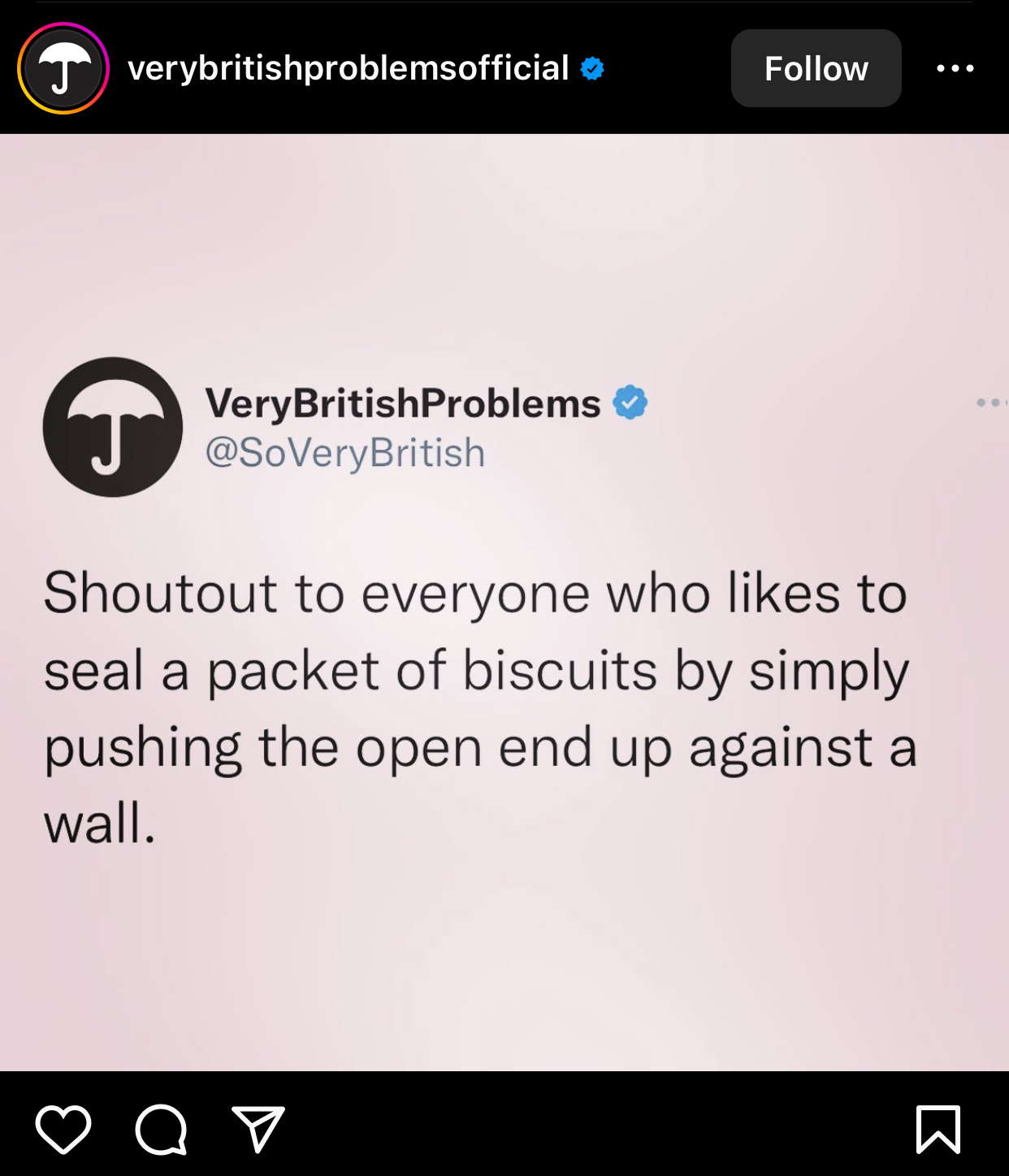This screenshot has height=1176, width=1009.
Task: Follow verybritishproblemsofficial
Action: [816, 68]
